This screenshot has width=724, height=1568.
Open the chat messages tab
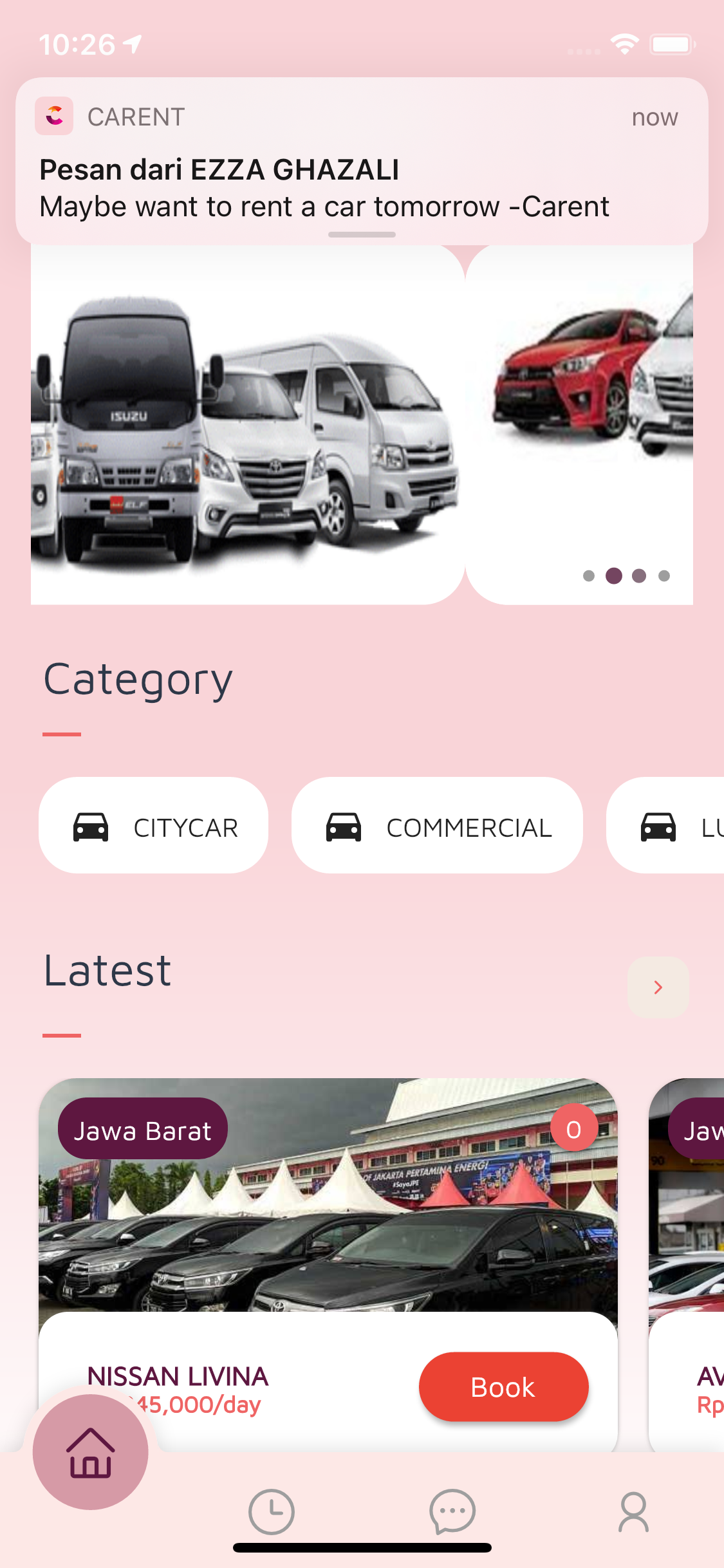coord(452,1511)
